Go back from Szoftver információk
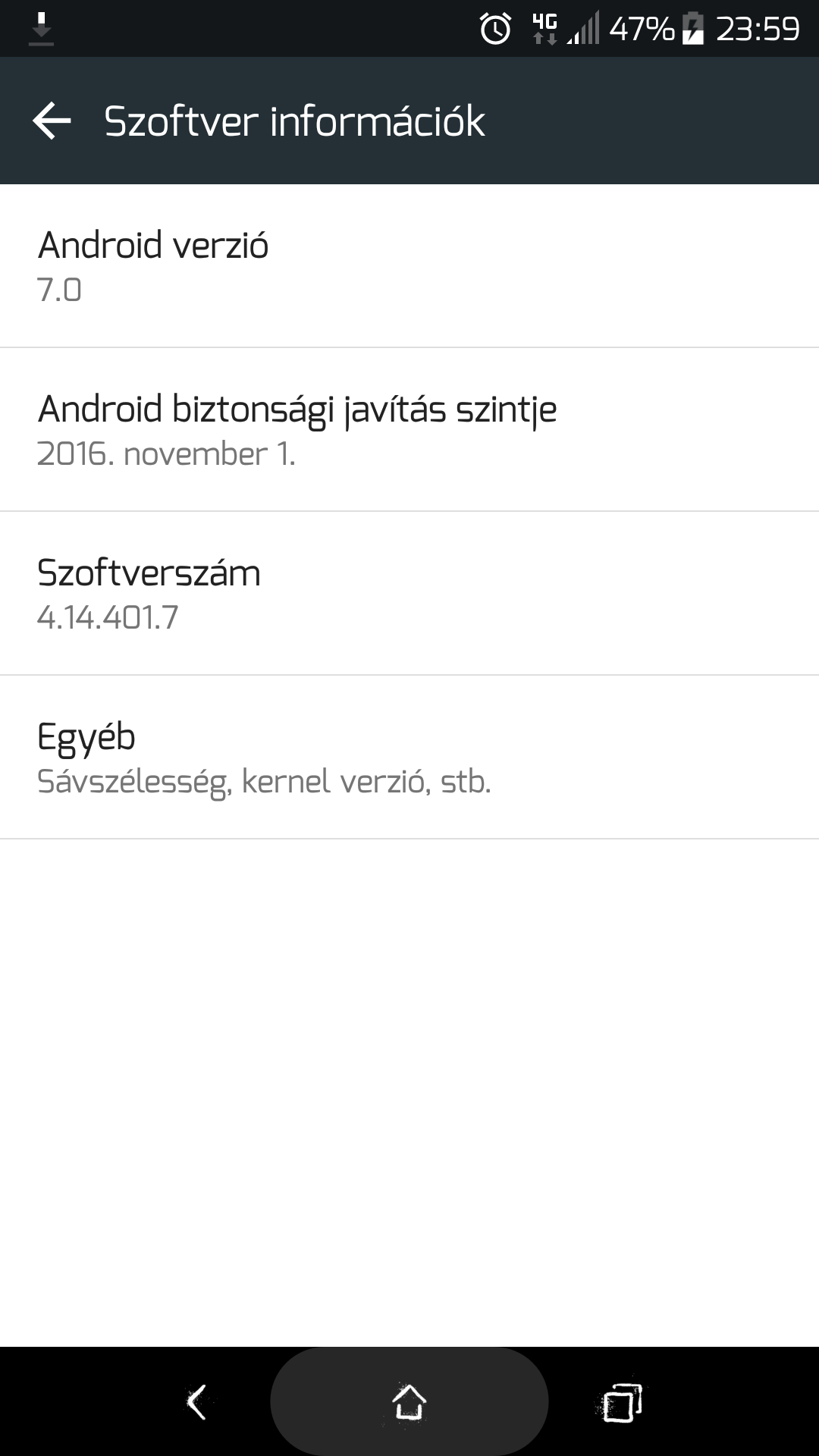This screenshot has height=1456, width=819. coord(52,121)
